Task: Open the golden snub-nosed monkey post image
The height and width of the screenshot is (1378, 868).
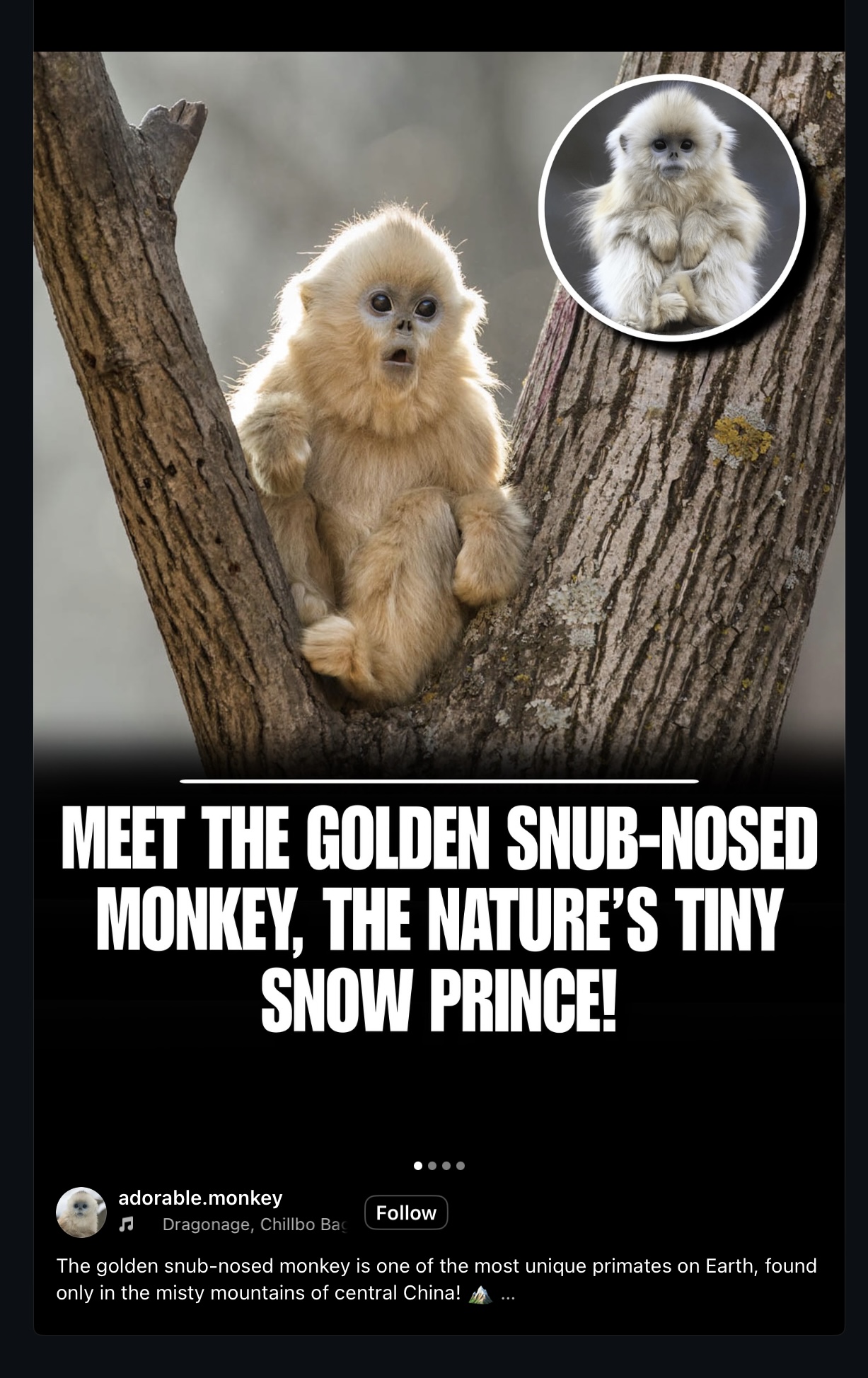Action: (439, 424)
